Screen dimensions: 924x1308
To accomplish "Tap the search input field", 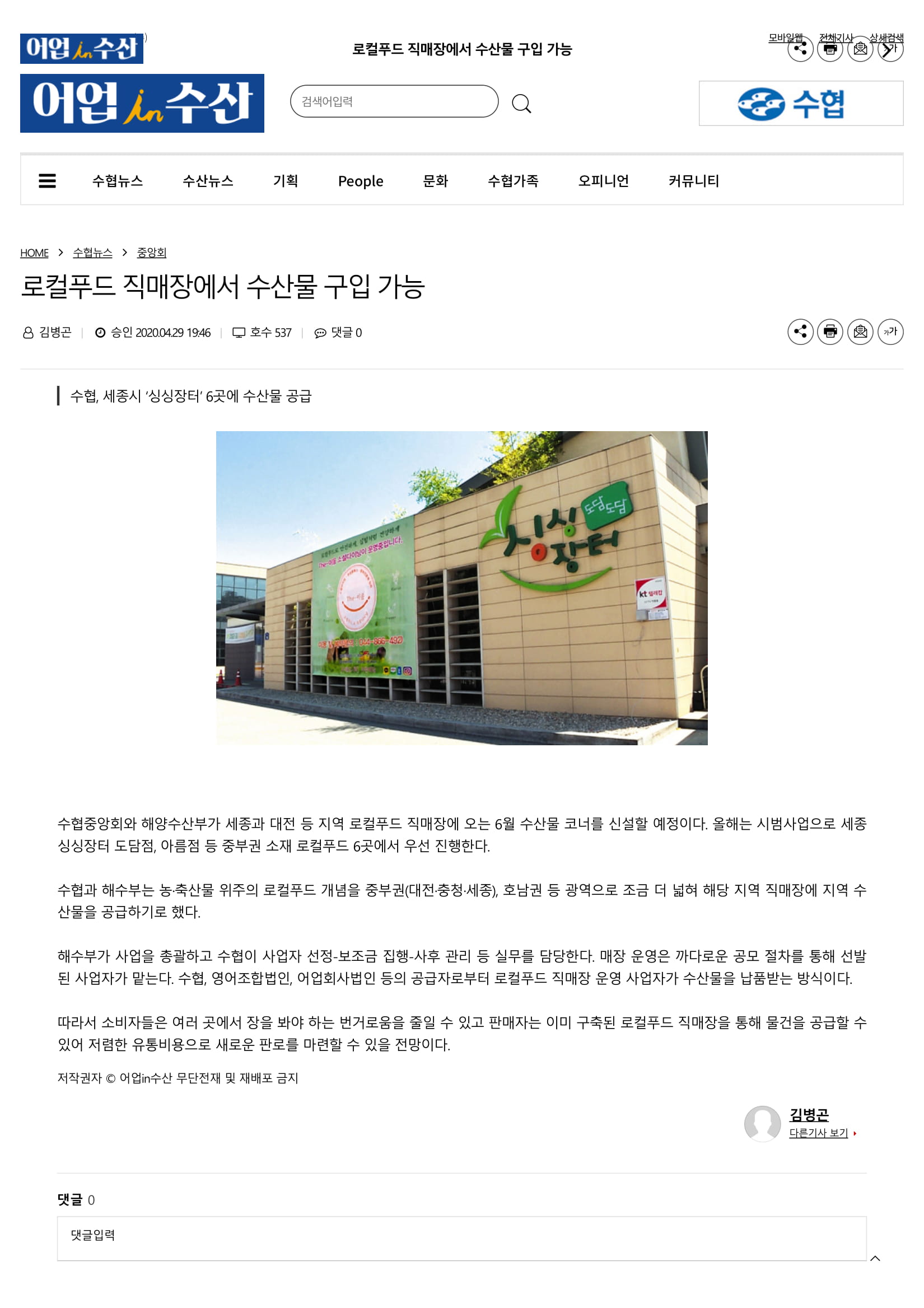I will click(394, 101).
